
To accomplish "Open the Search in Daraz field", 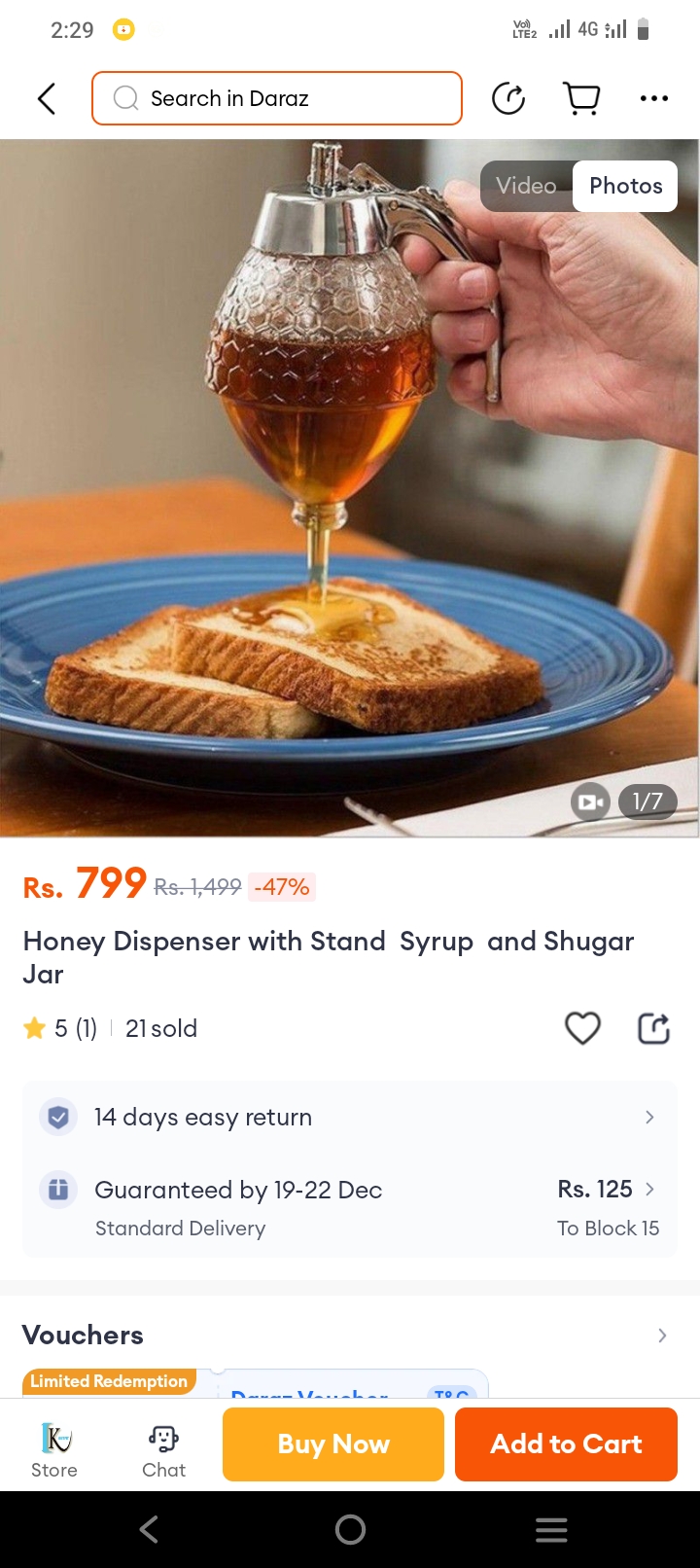I will (x=277, y=98).
